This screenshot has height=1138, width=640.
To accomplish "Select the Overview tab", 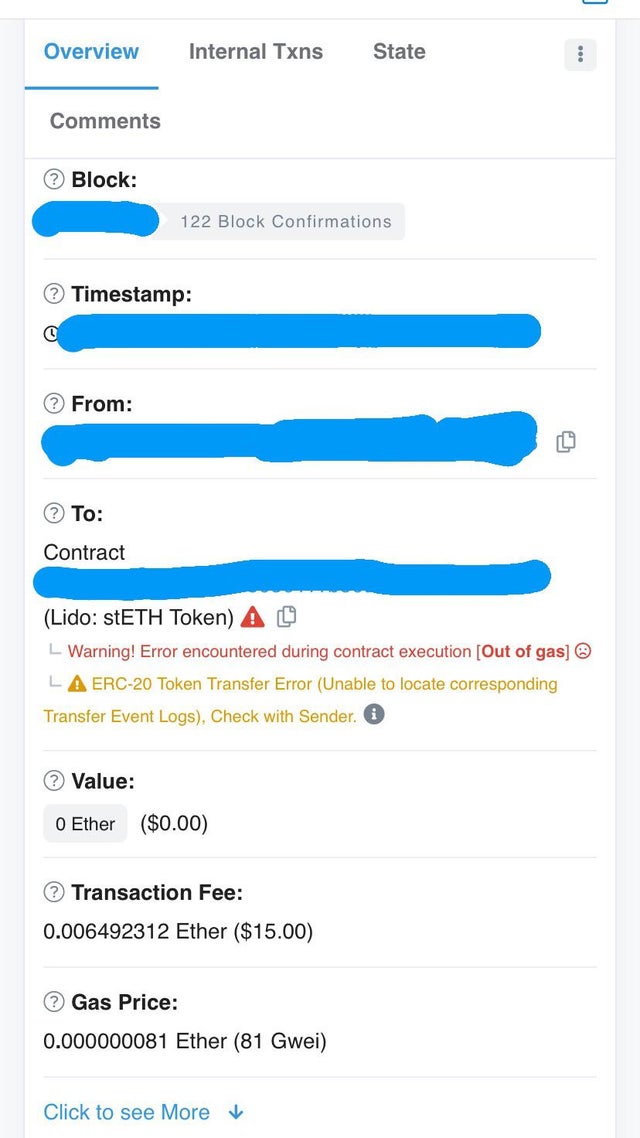I will tap(91, 52).
